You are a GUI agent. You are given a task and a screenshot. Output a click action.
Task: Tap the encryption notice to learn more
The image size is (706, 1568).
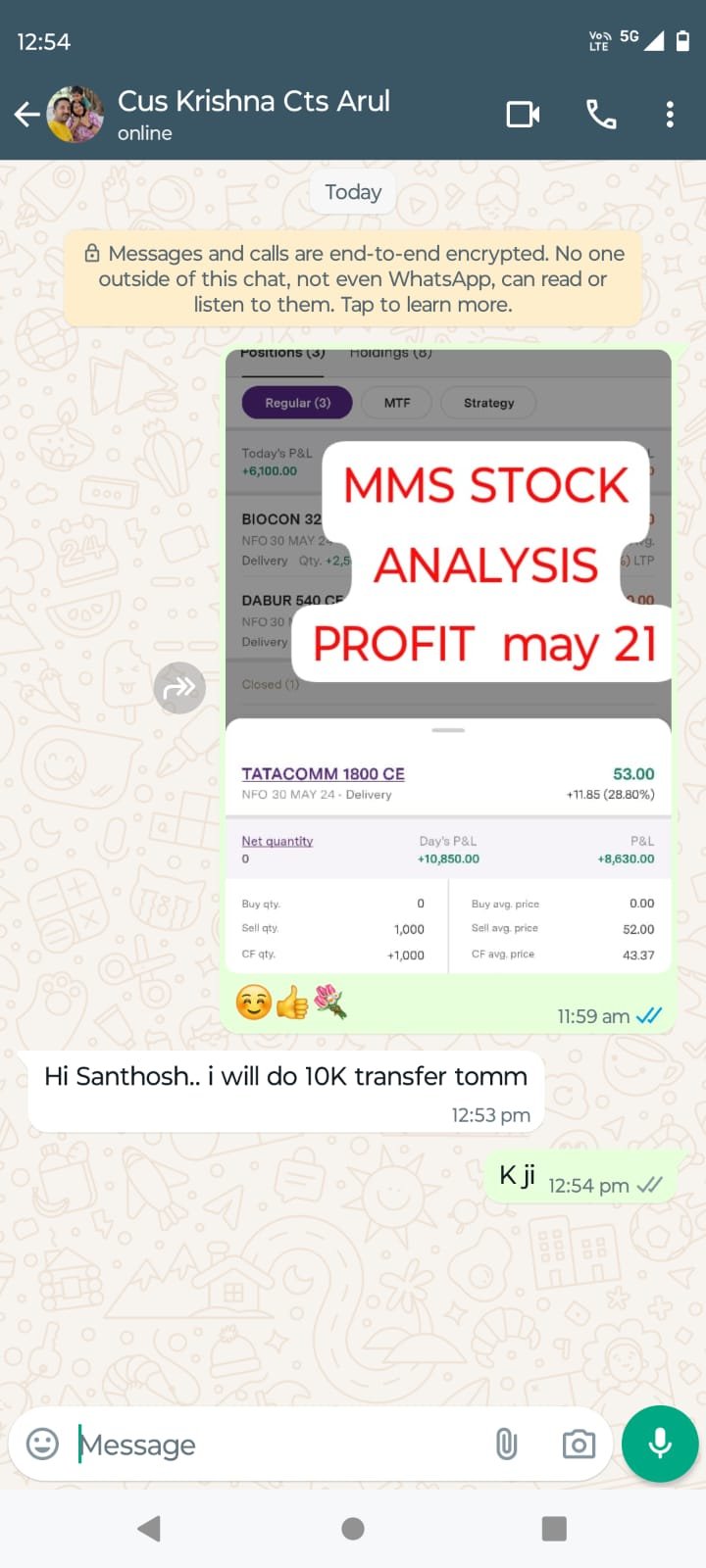click(x=352, y=279)
